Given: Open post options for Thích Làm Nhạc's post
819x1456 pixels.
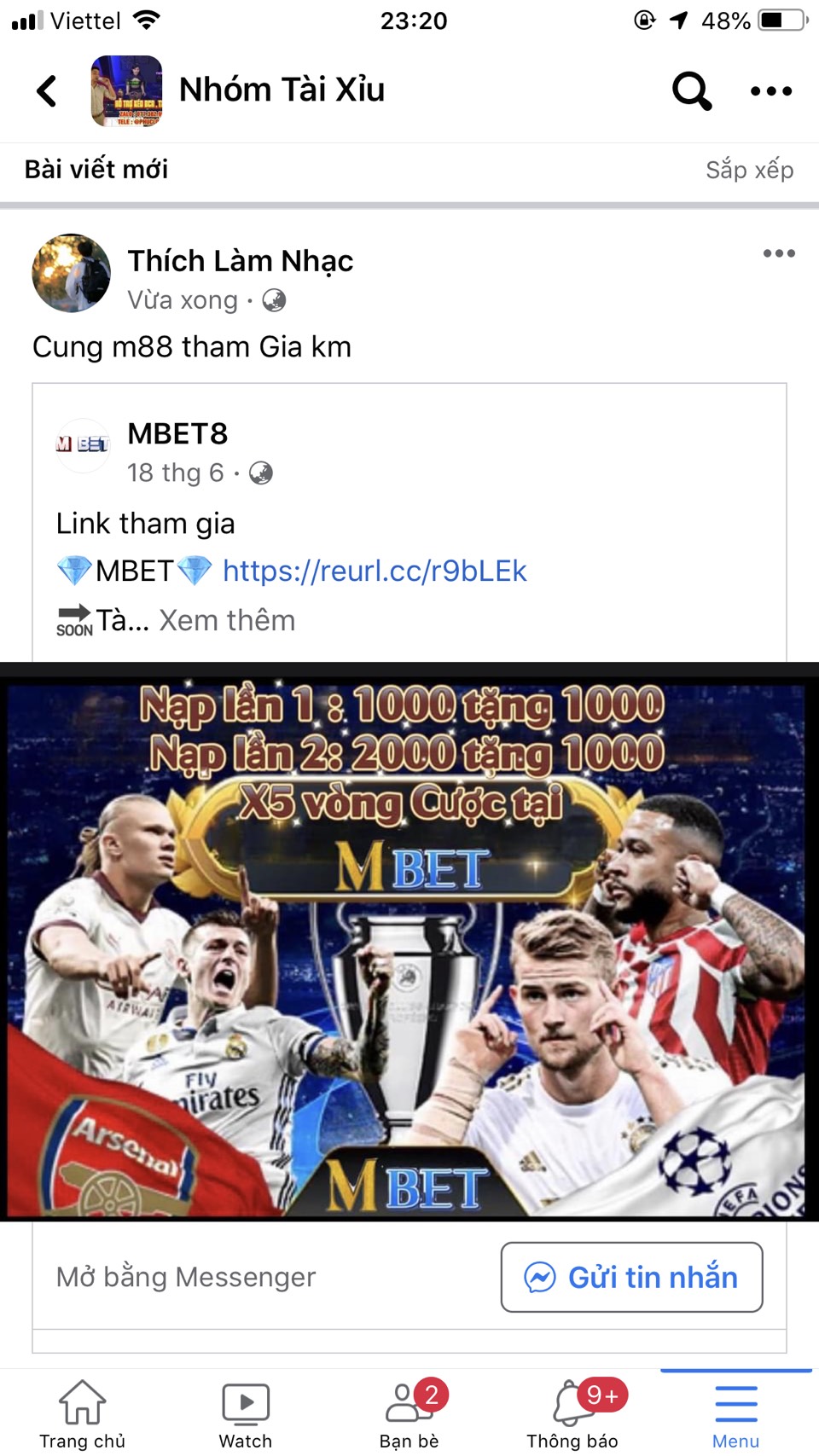Looking at the screenshot, I should [779, 253].
